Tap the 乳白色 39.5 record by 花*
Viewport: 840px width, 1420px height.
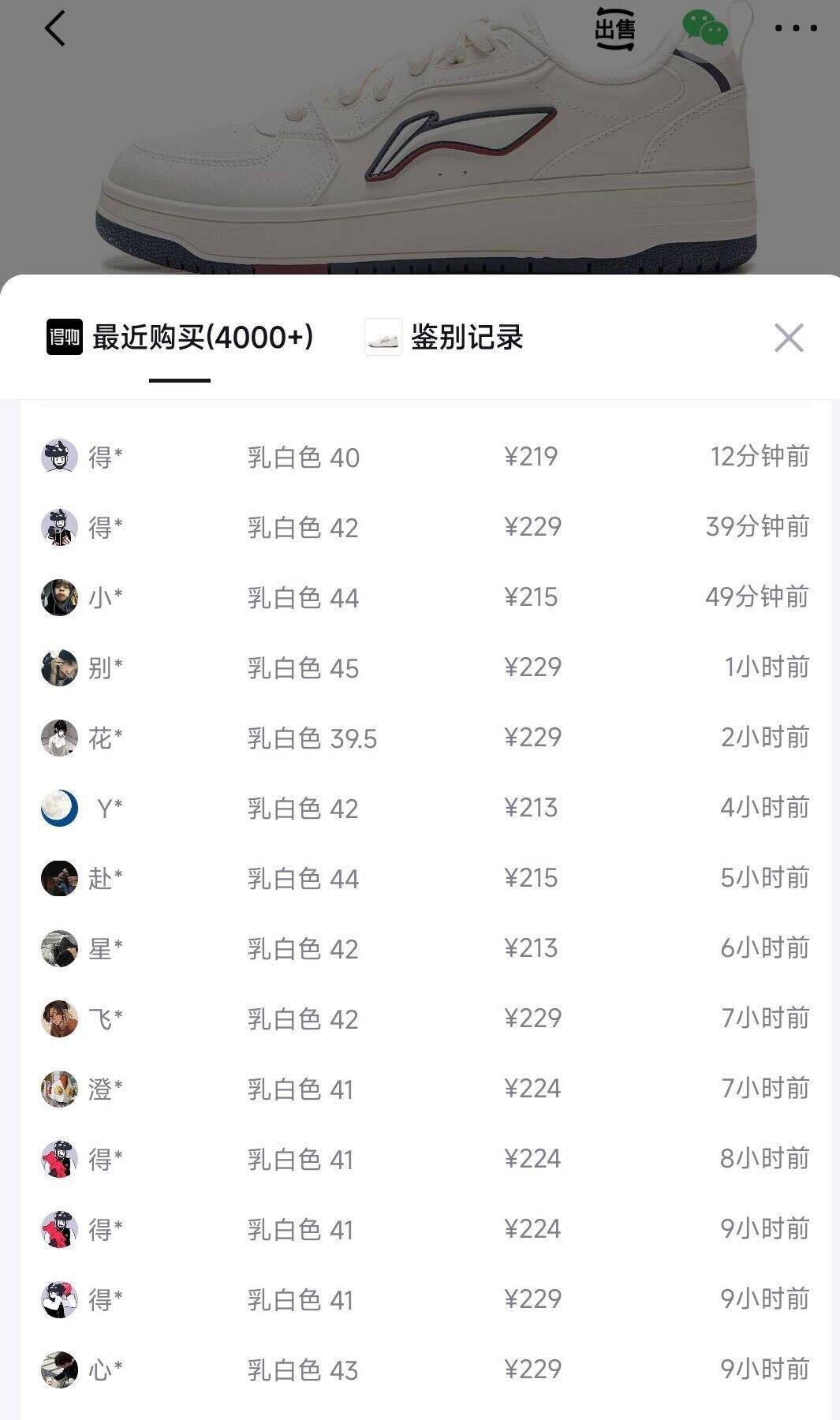tap(310, 738)
